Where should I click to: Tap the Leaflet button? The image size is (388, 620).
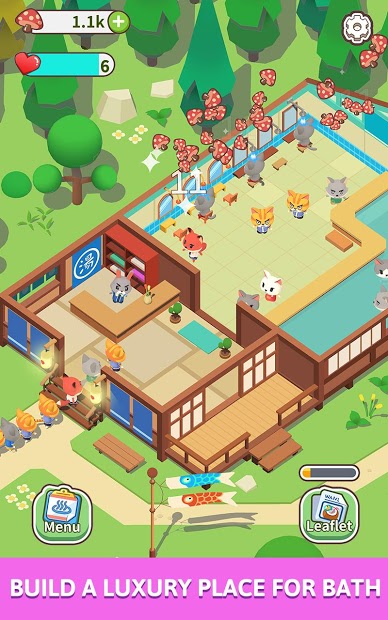coord(329,516)
